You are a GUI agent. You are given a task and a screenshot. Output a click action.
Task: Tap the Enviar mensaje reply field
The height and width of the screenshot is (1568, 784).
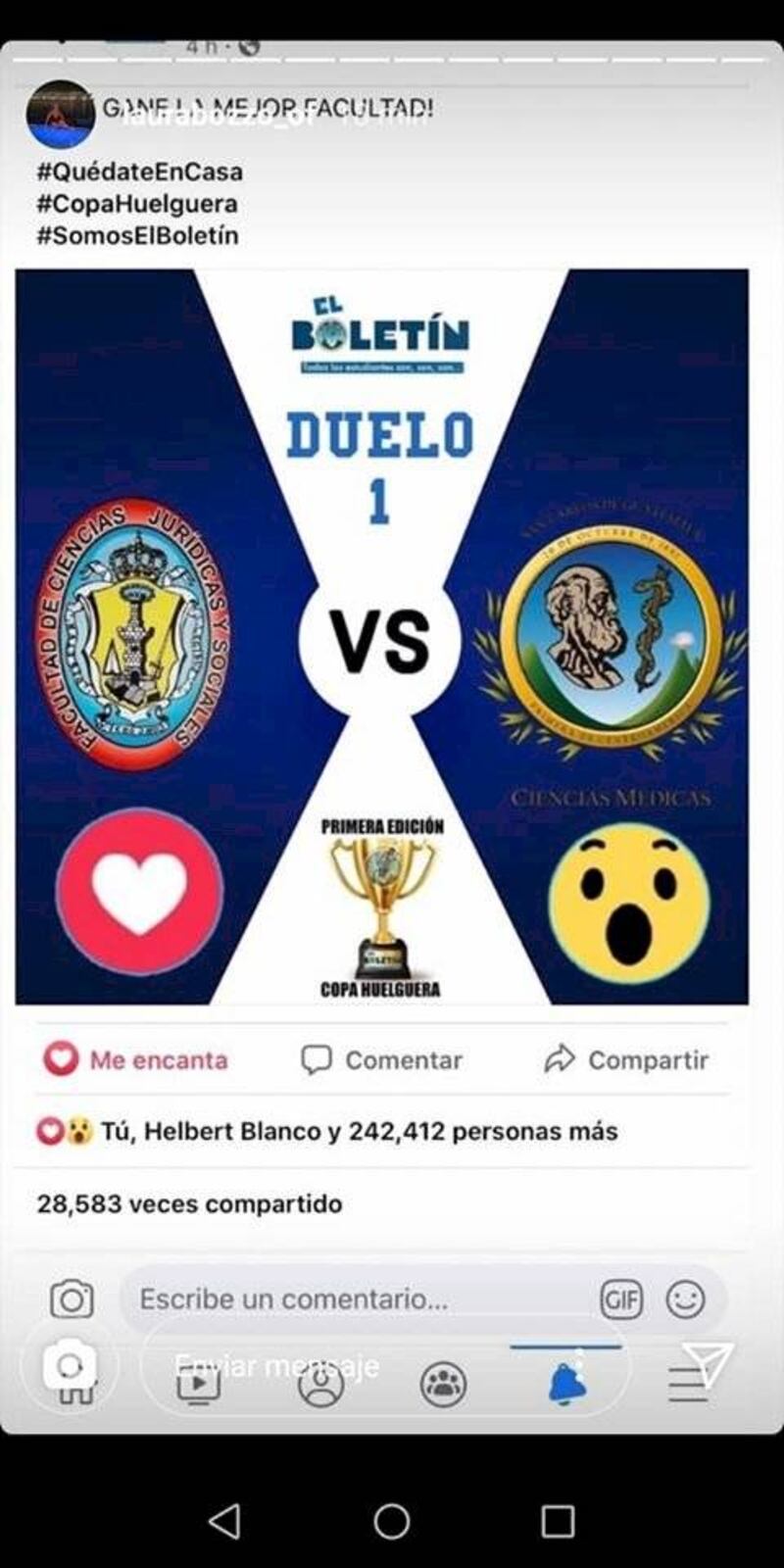pos(382,1366)
